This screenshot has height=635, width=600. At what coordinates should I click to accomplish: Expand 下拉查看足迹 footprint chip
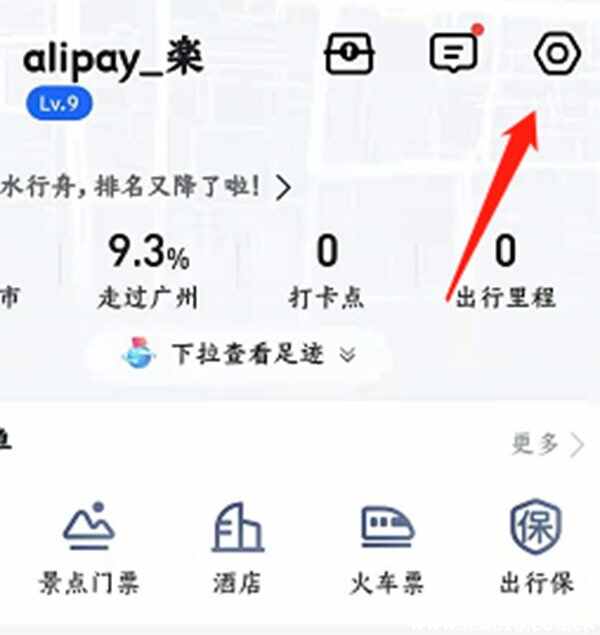(x=238, y=354)
